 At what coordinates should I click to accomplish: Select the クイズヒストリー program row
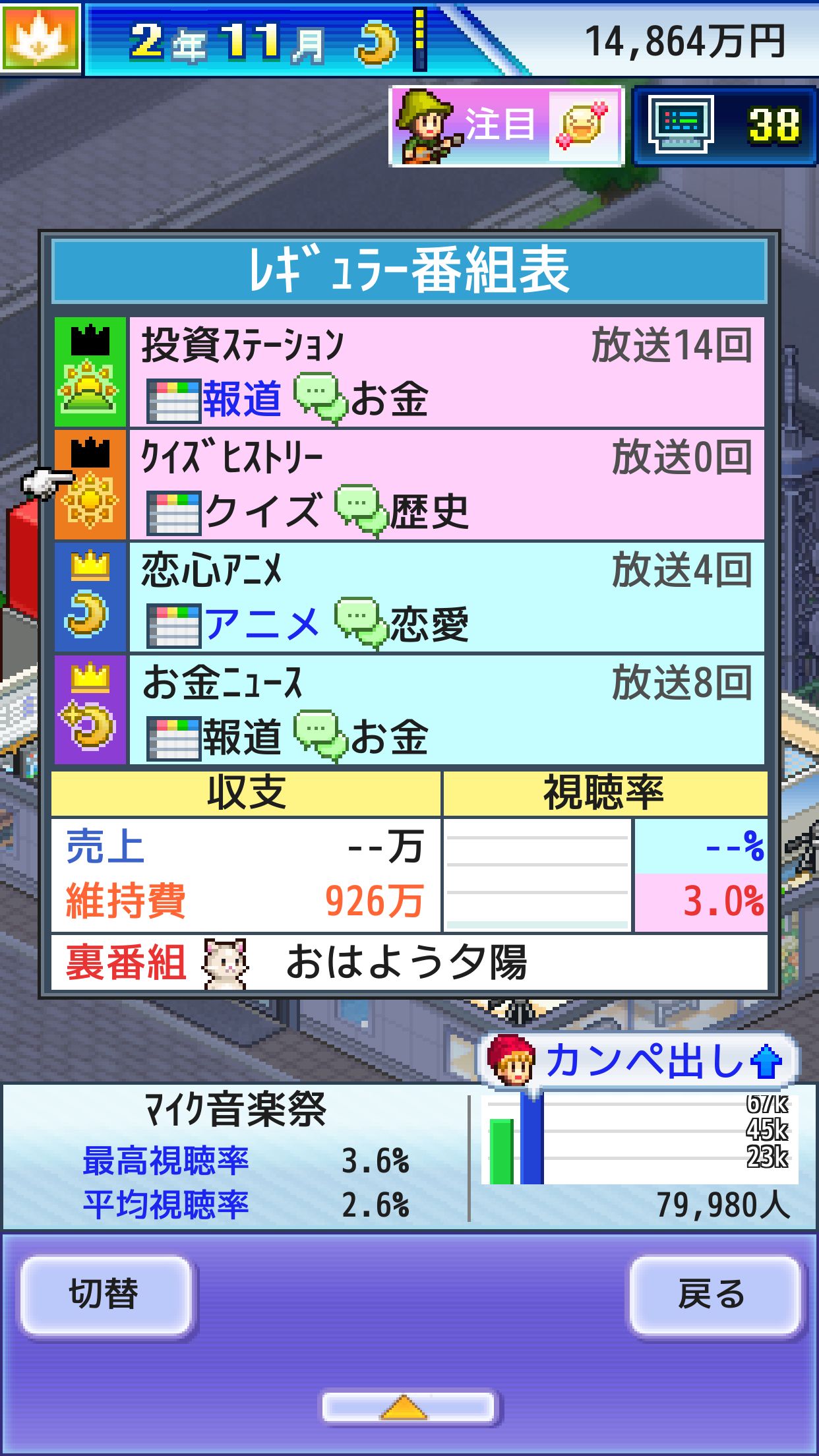[446, 485]
